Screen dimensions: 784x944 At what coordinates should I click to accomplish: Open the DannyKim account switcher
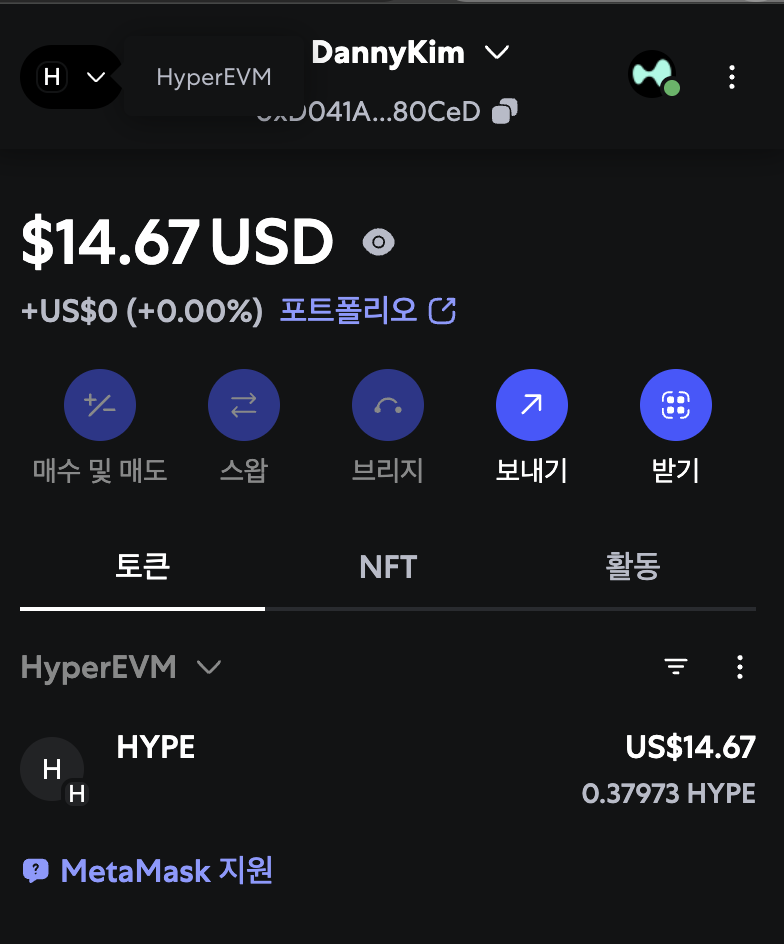(x=410, y=53)
